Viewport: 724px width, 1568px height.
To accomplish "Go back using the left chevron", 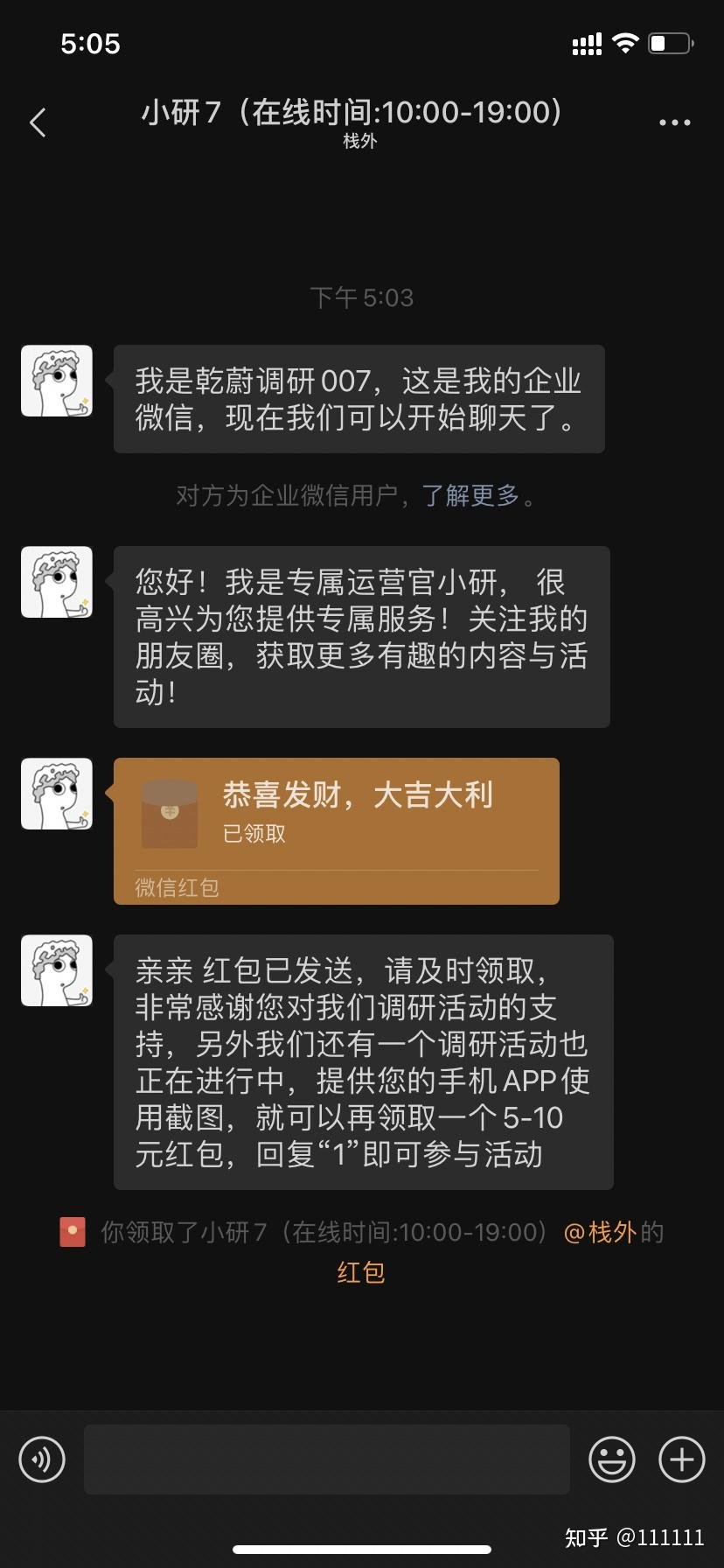I will pos(37,122).
